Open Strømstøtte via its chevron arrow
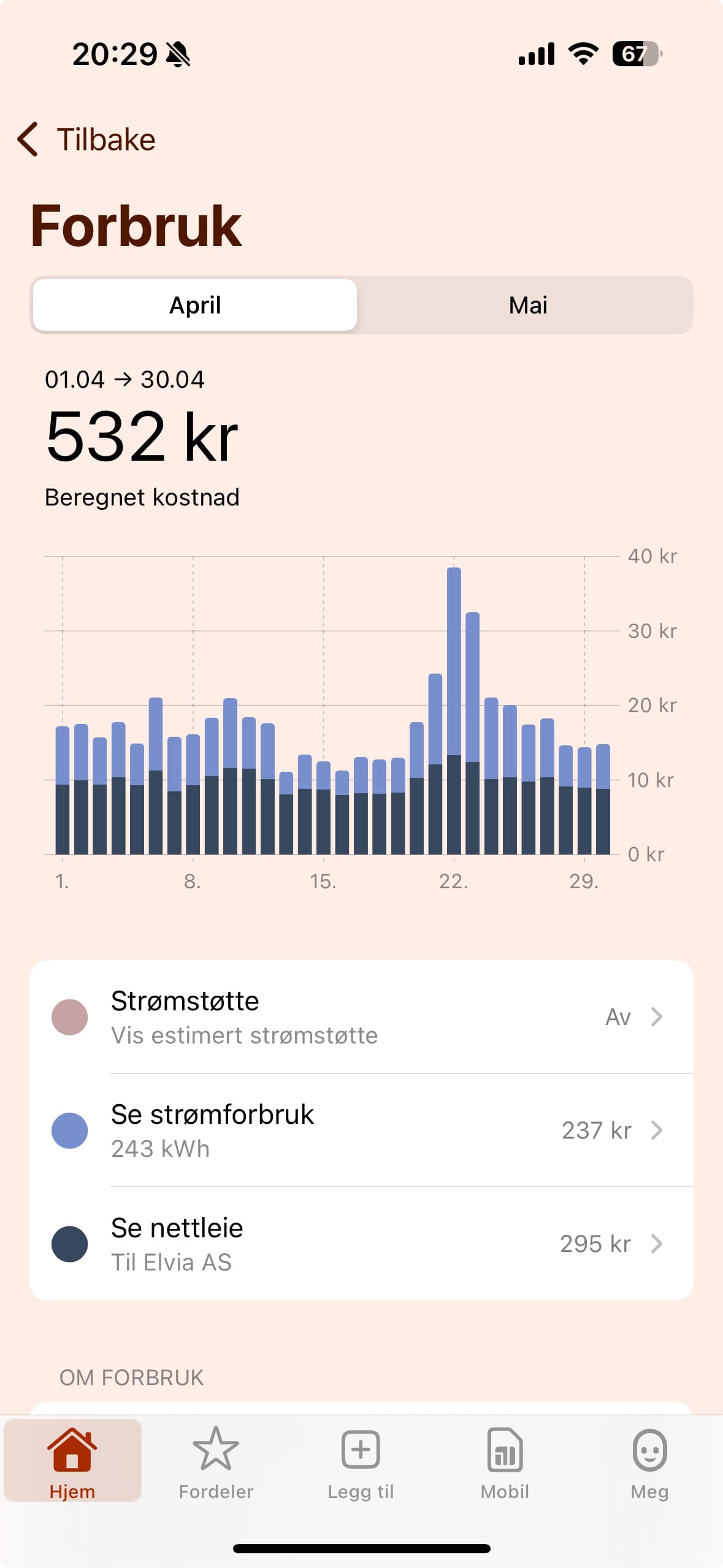 [657, 1017]
